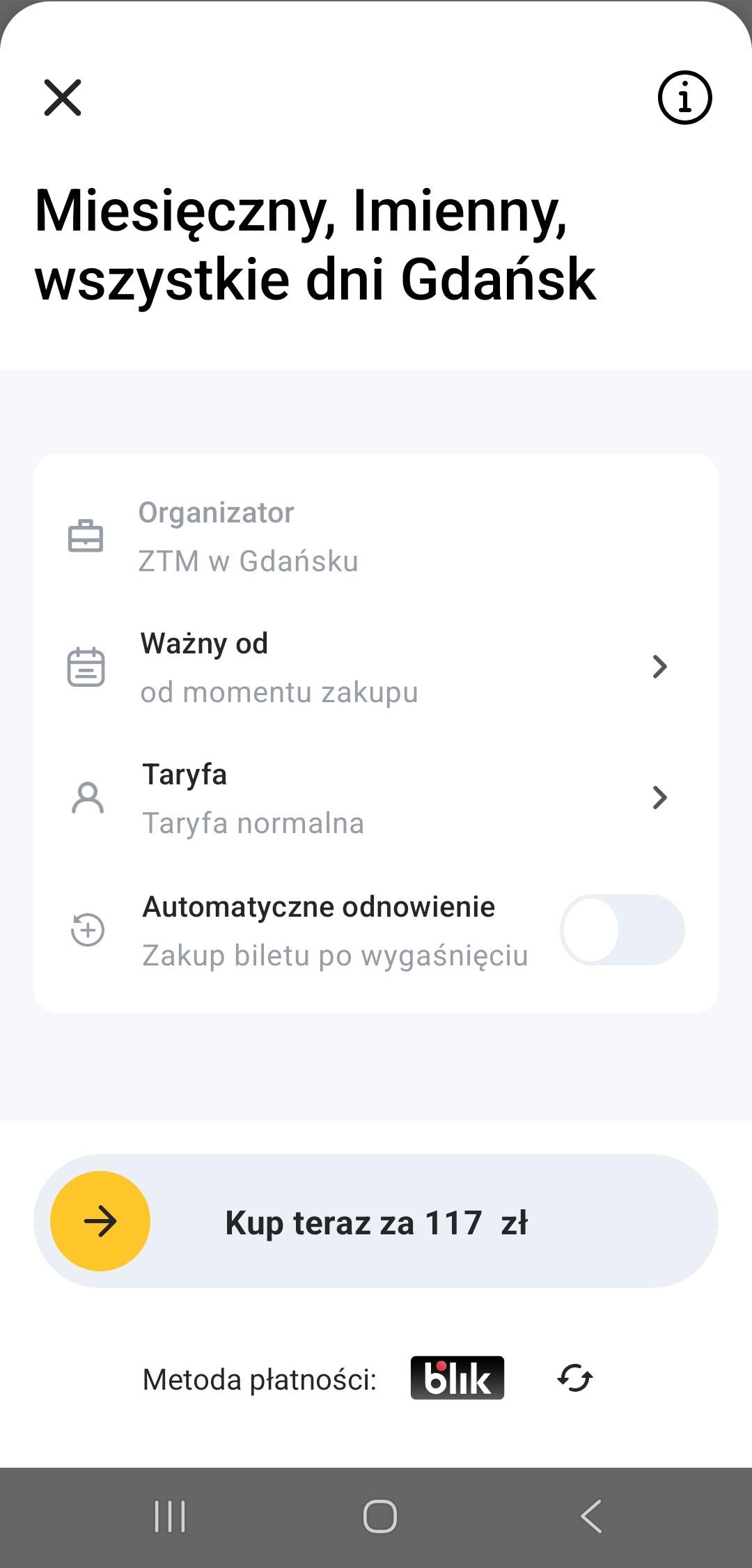Open the ticket information icon

(684, 98)
